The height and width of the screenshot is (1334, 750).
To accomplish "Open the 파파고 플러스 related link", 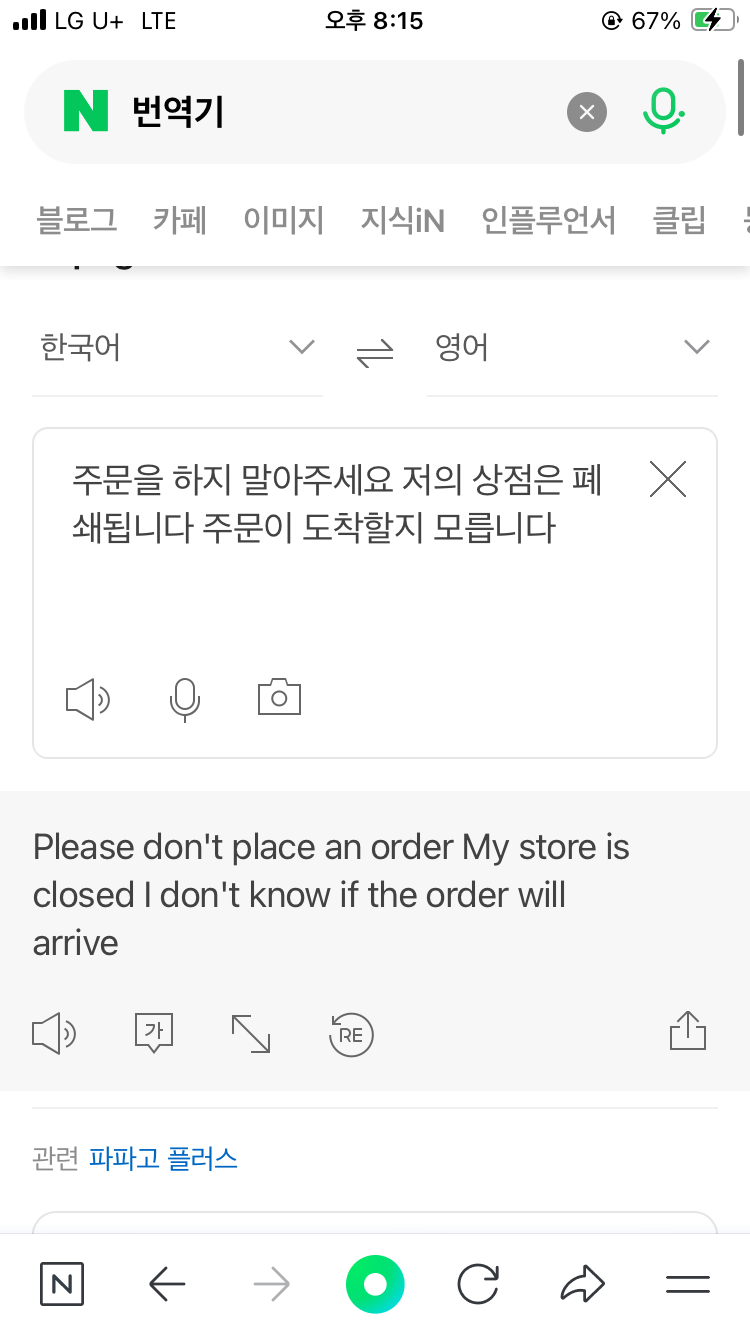I will [x=164, y=1158].
